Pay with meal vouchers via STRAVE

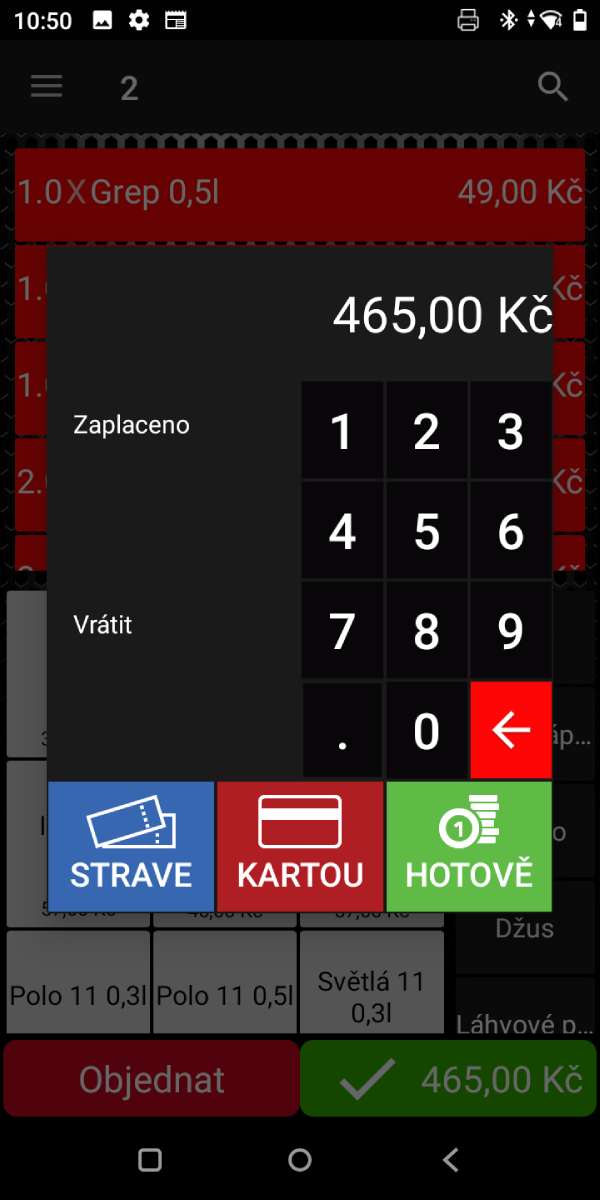tap(131, 846)
